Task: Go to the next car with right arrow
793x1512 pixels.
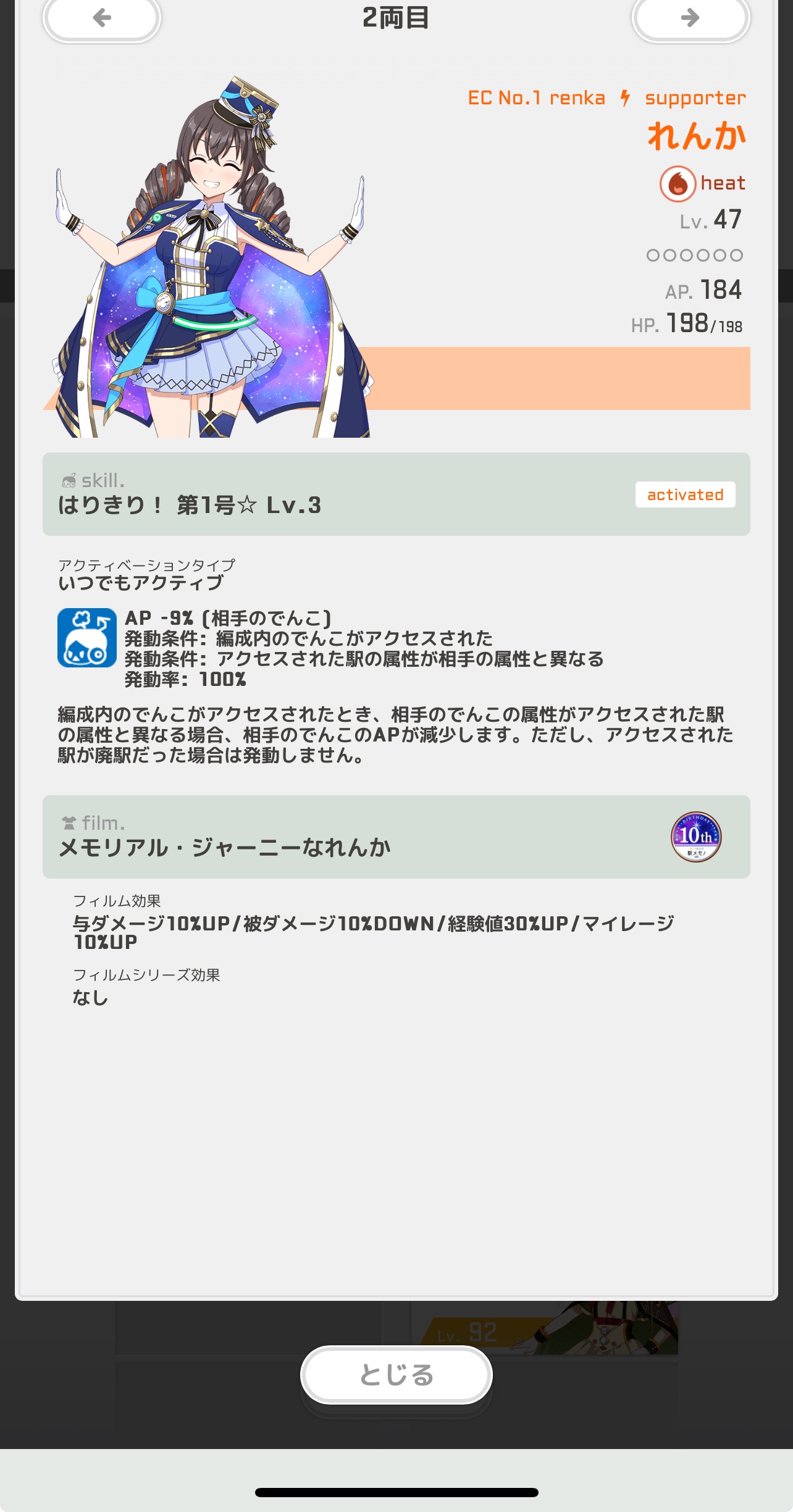Action: click(690, 18)
